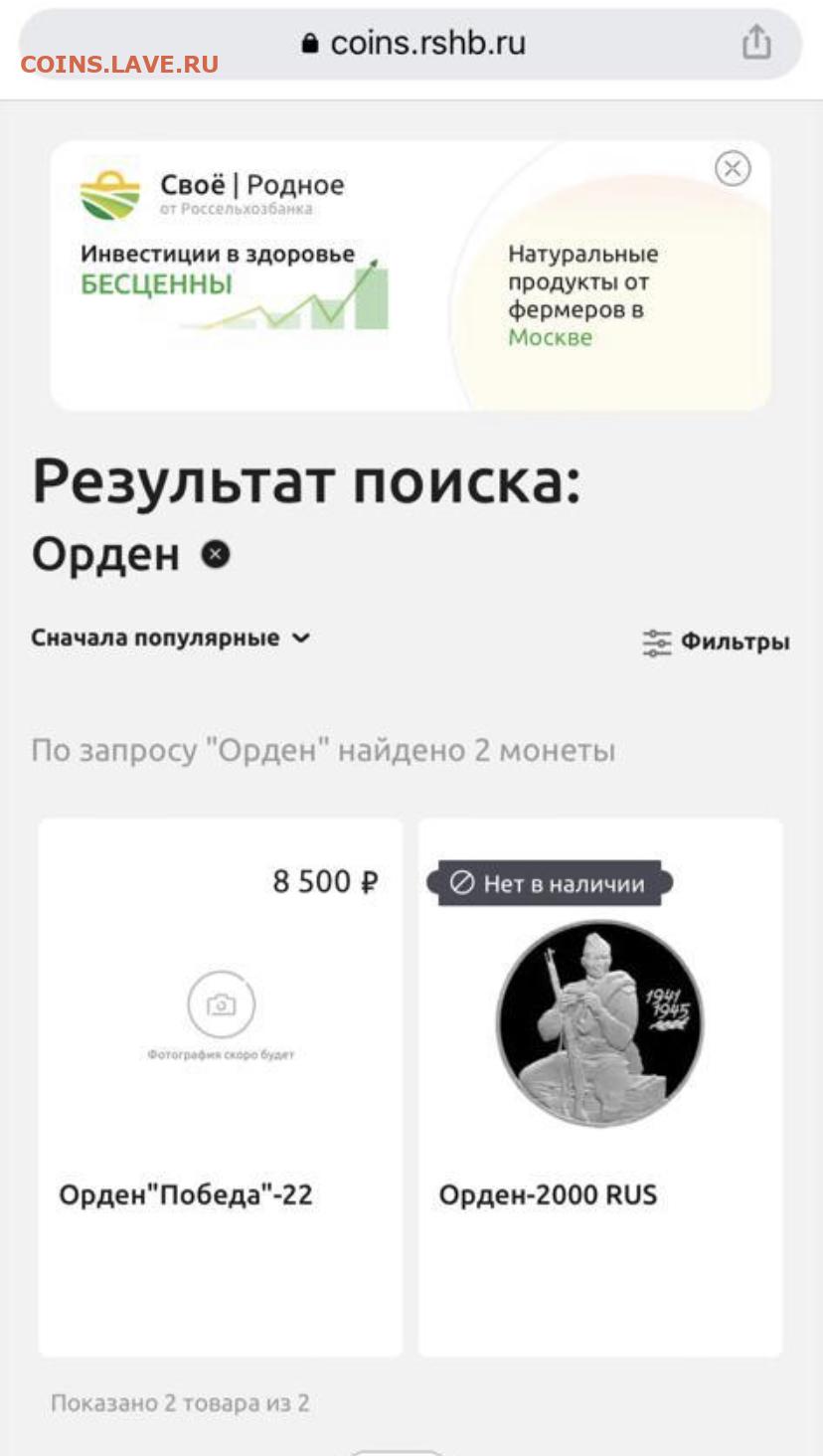The width and height of the screenshot is (823, 1456).
Task: Dismiss the Своё Родное banner
Action: [733, 168]
